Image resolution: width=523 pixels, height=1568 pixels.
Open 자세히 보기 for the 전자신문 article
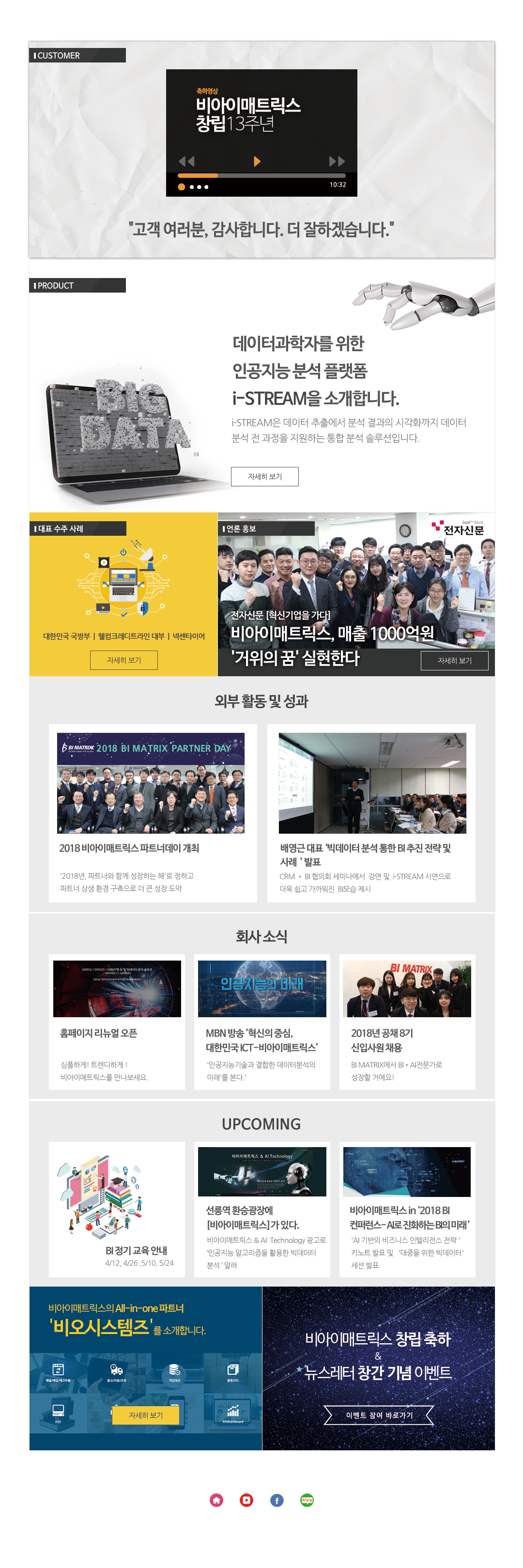tap(454, 660)
